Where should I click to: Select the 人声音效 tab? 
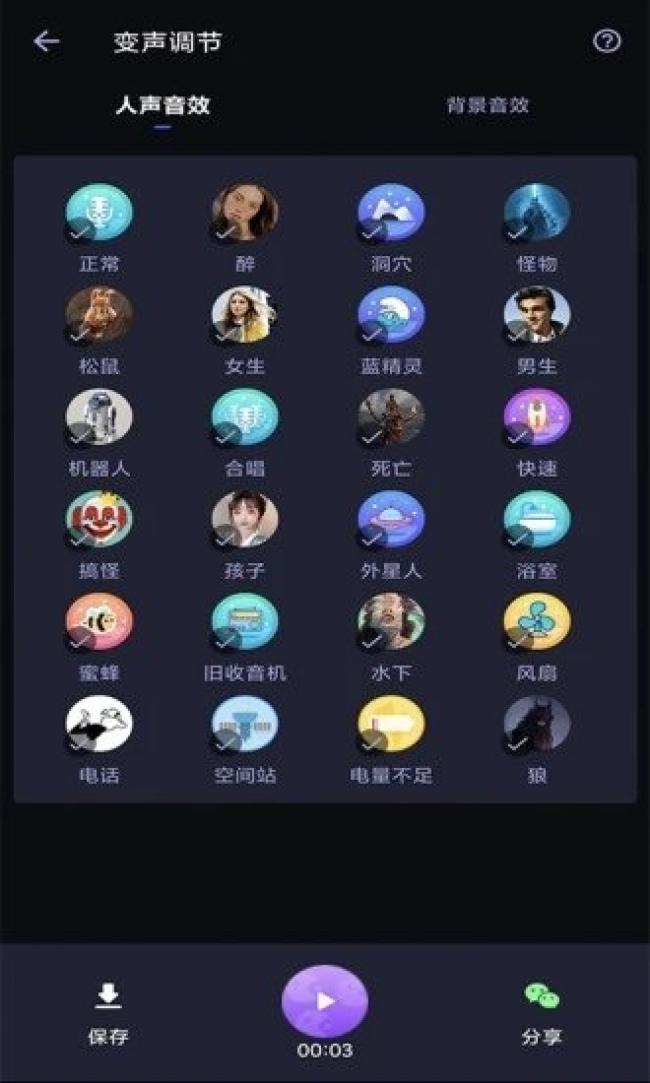[x=162, y=105]
